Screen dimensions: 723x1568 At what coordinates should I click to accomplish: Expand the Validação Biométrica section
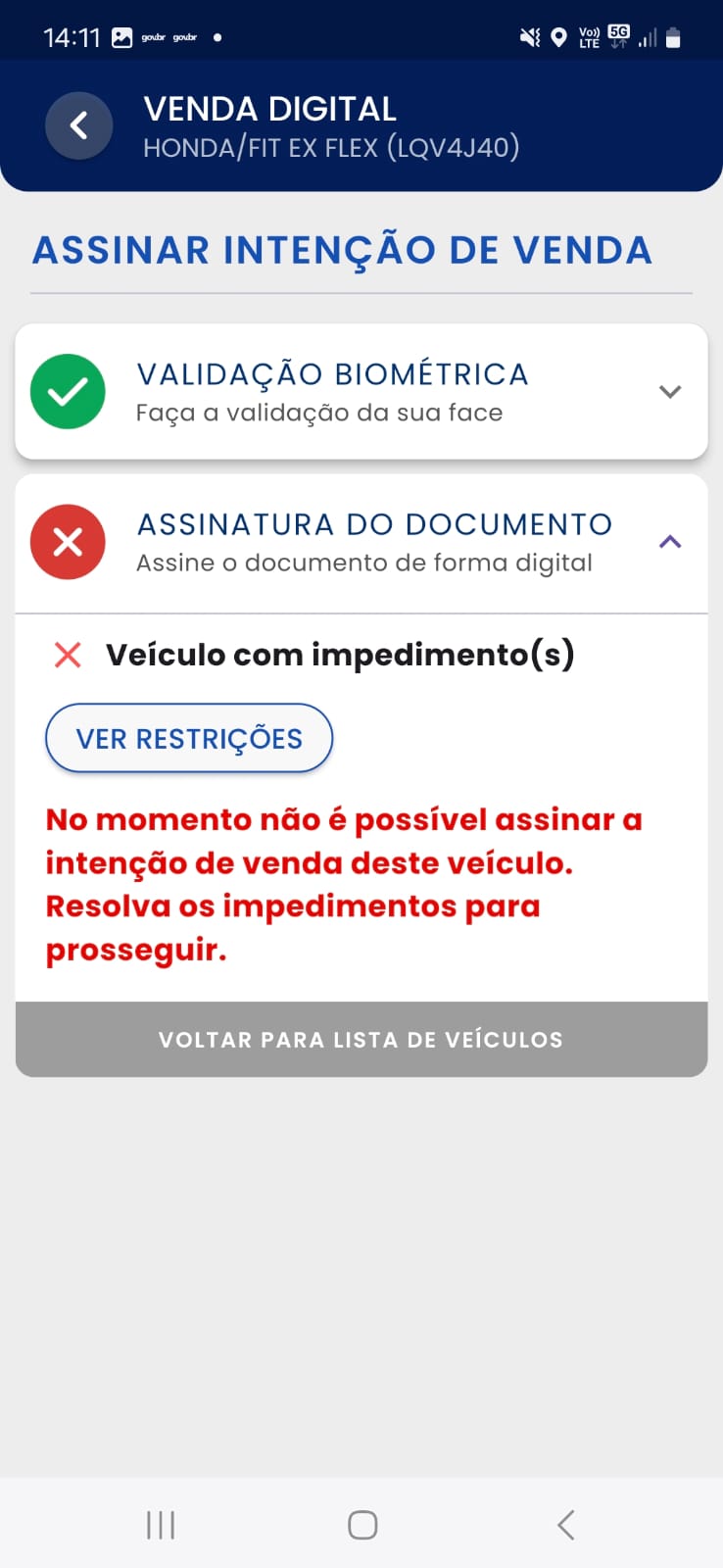point(670,392)
